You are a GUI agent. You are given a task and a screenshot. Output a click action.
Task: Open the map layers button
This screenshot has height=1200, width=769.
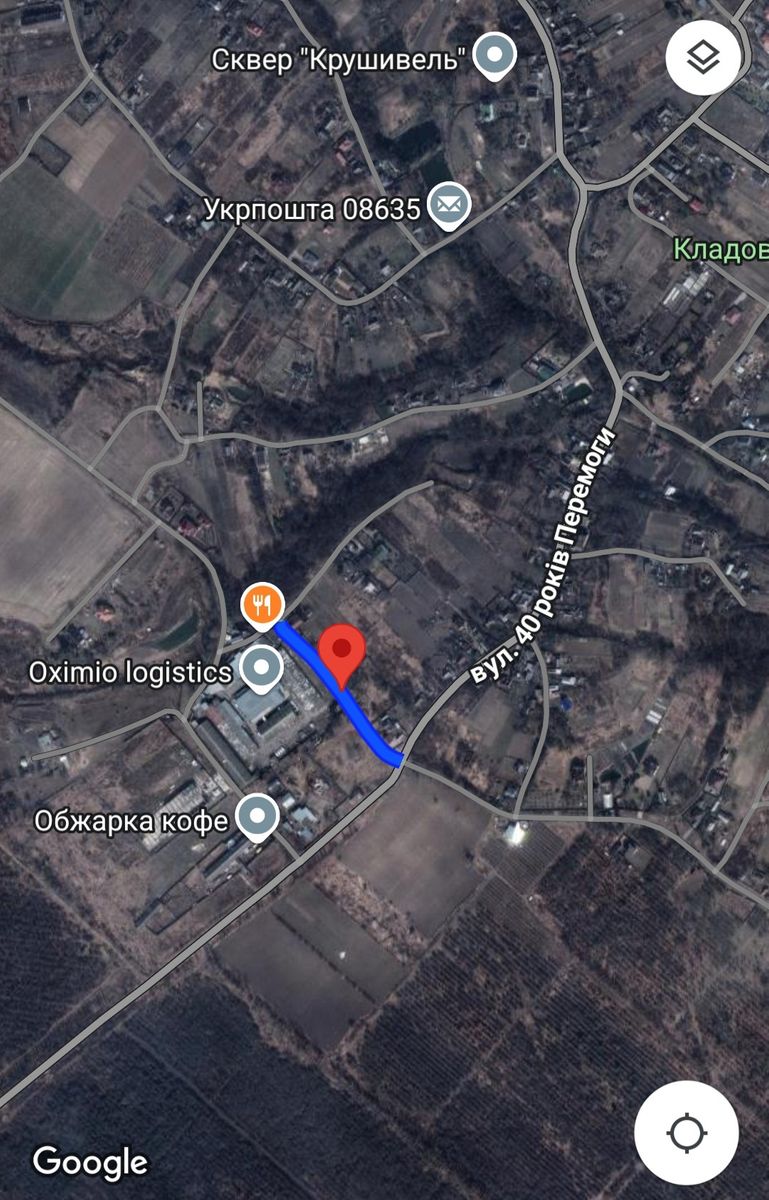click(x=704, y=58)
